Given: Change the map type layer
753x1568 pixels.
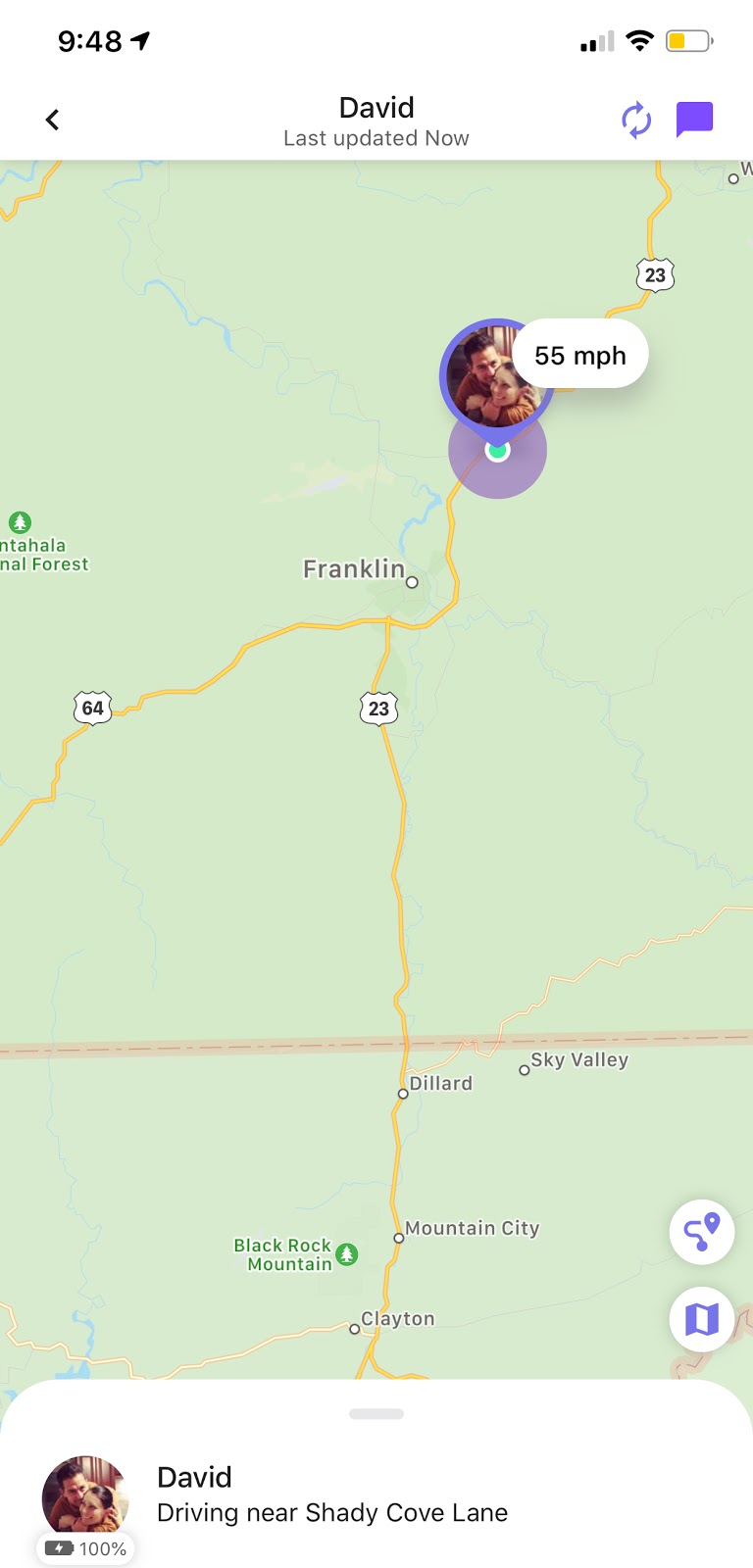Looking at the screenshot, I should click(x=702, y=1319).
